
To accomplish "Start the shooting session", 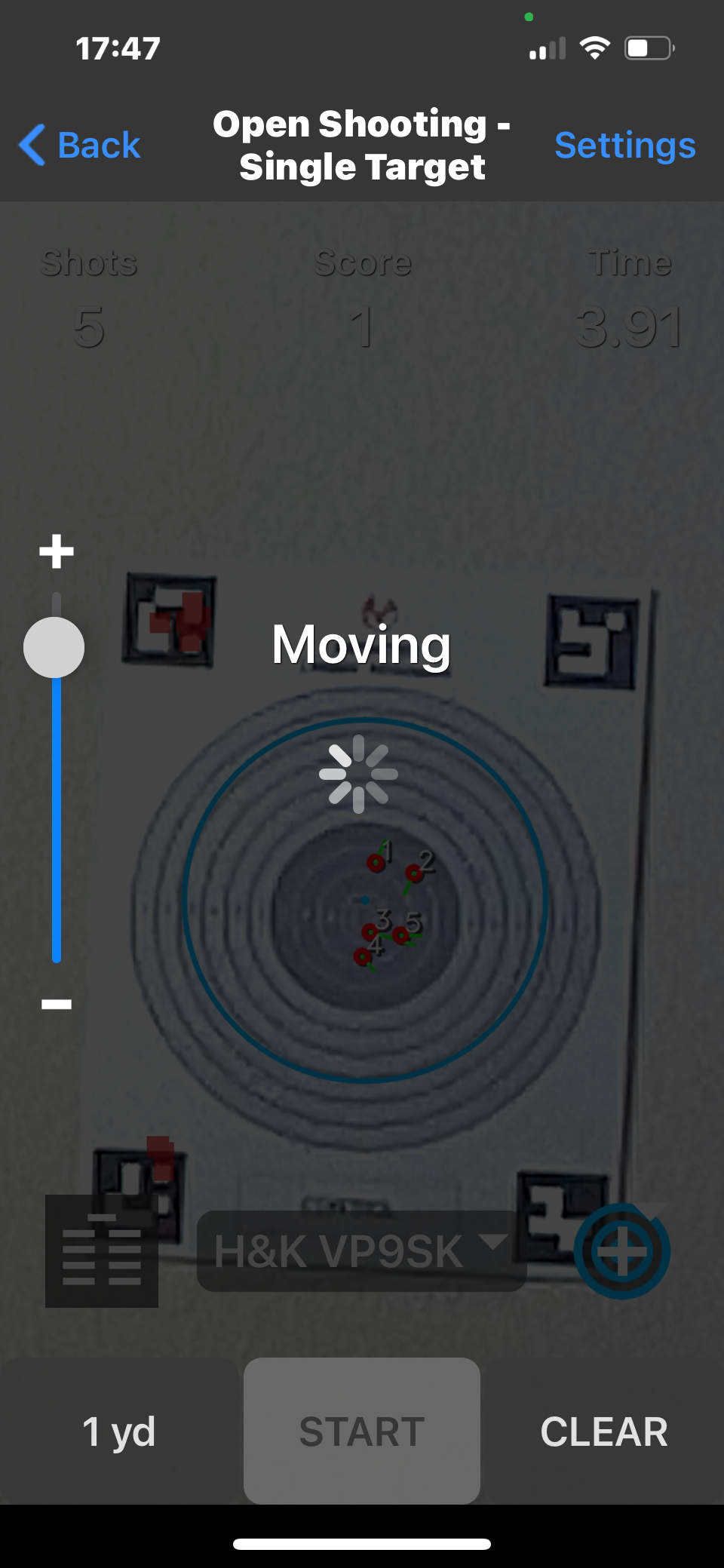I will coord(362,1431).
